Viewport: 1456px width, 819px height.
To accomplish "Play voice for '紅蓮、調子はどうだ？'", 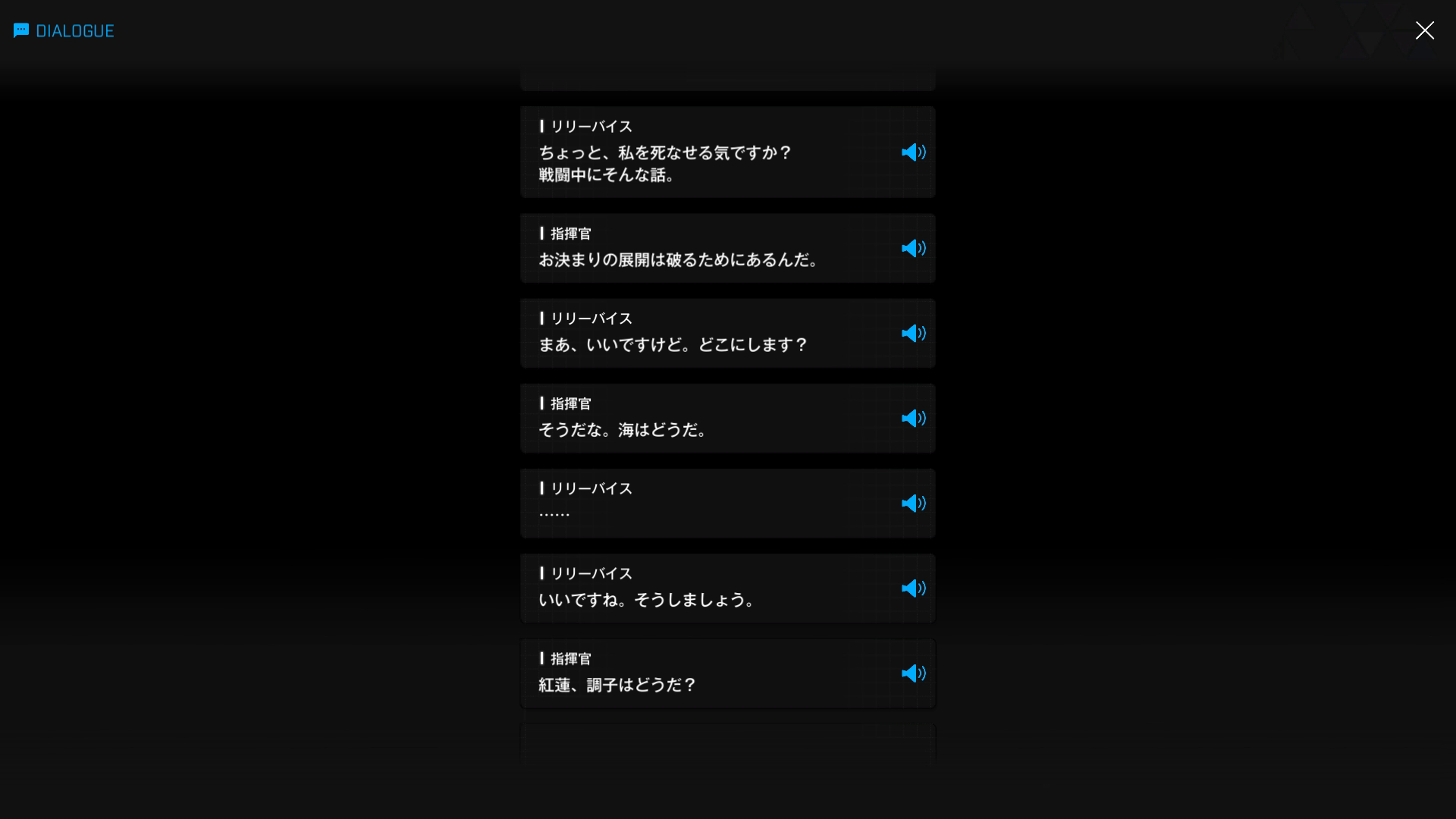I will 913,673.
